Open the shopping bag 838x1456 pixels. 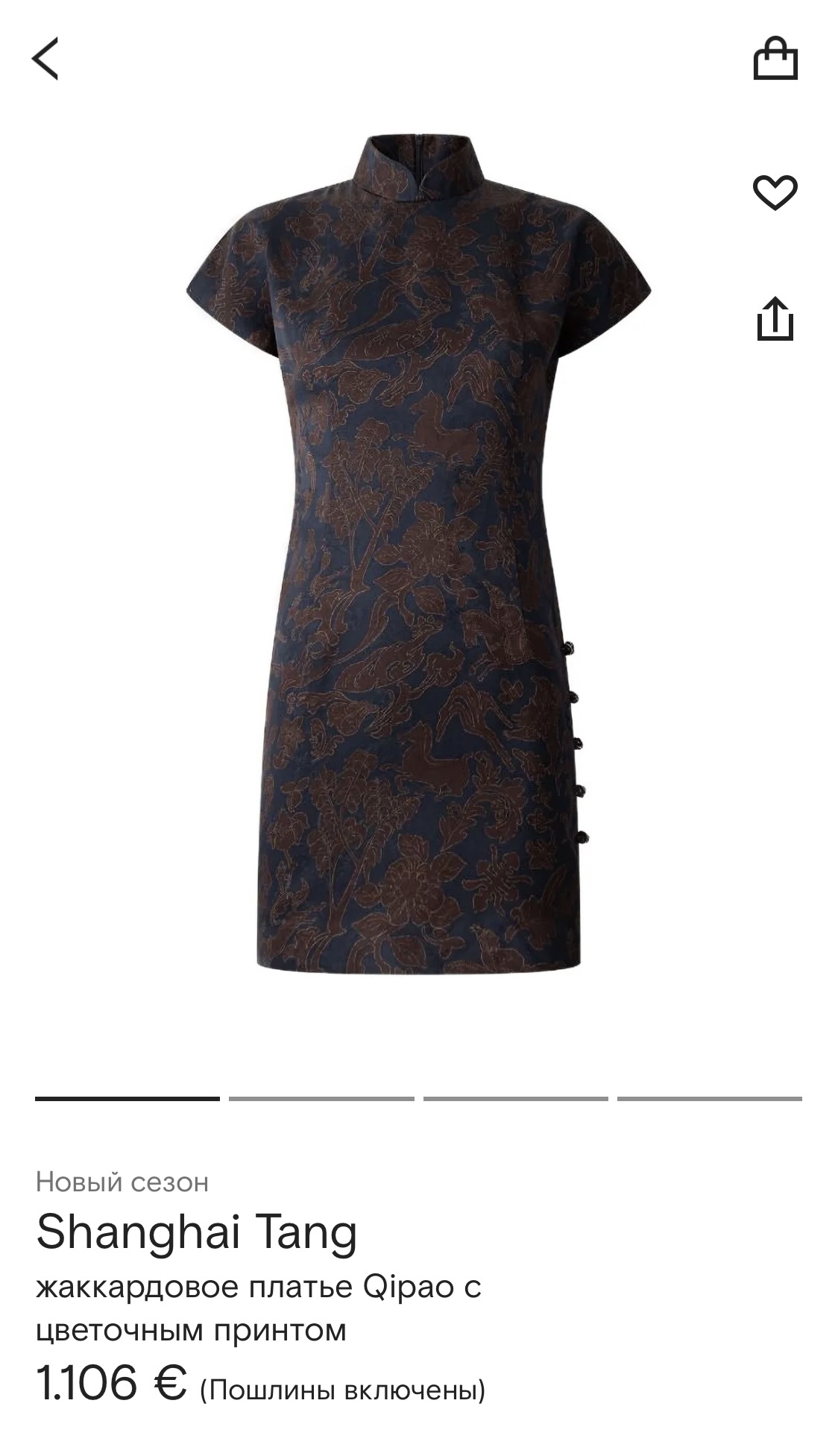pos(775,58)
